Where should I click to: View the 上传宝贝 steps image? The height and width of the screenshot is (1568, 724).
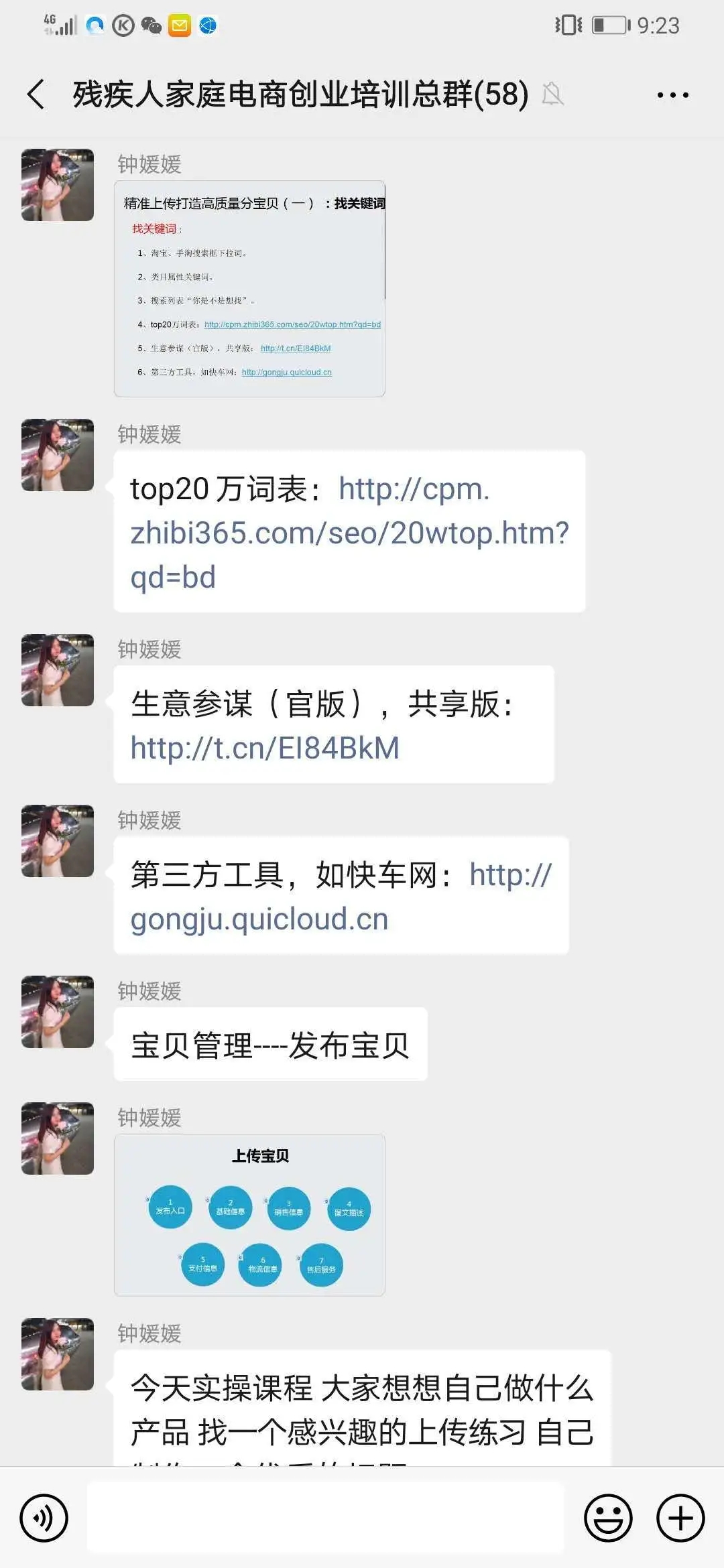249,1214
